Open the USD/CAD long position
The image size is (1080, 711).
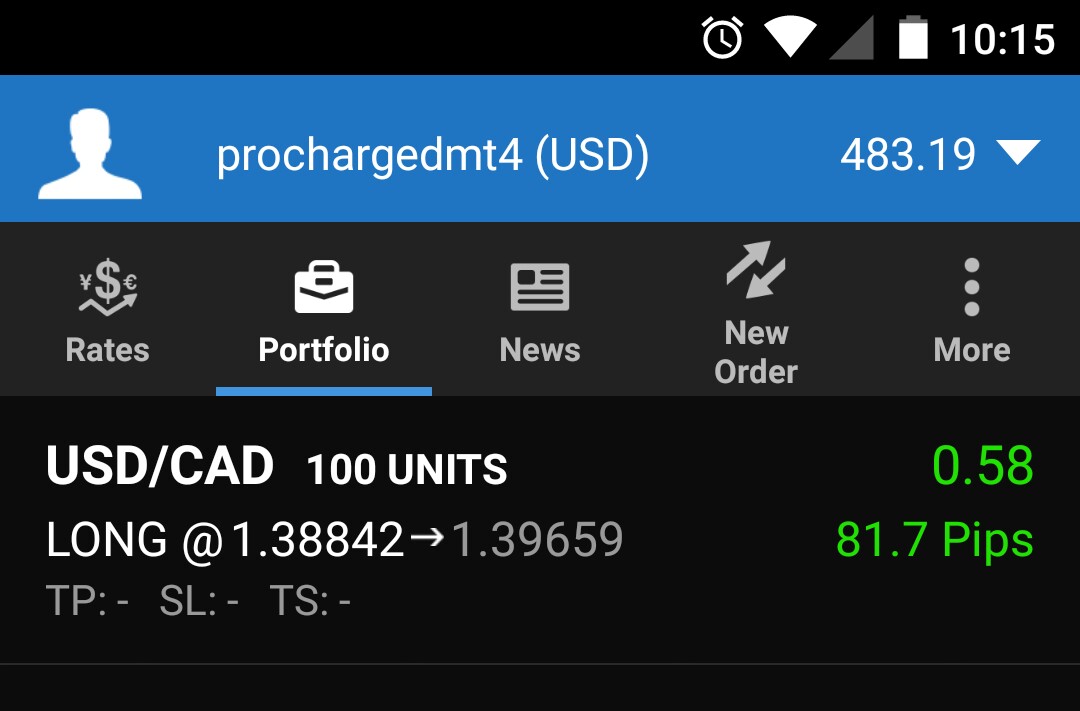click(x=540, y=530)
